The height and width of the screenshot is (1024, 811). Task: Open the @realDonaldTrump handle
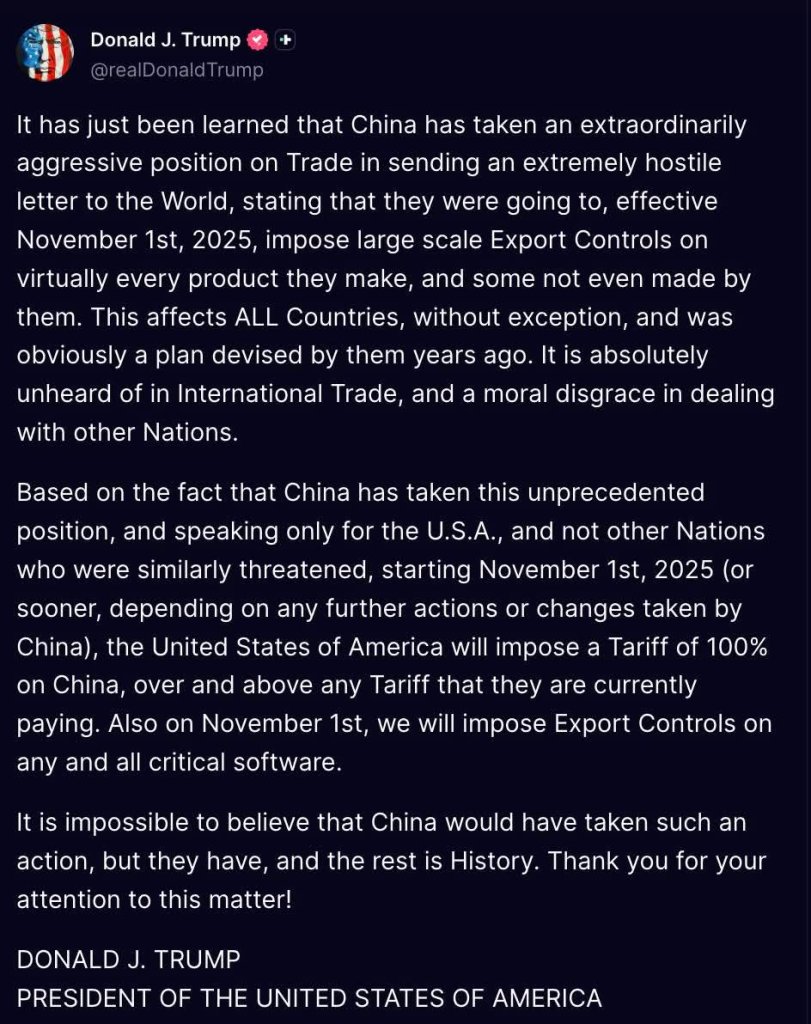[177, 69]
